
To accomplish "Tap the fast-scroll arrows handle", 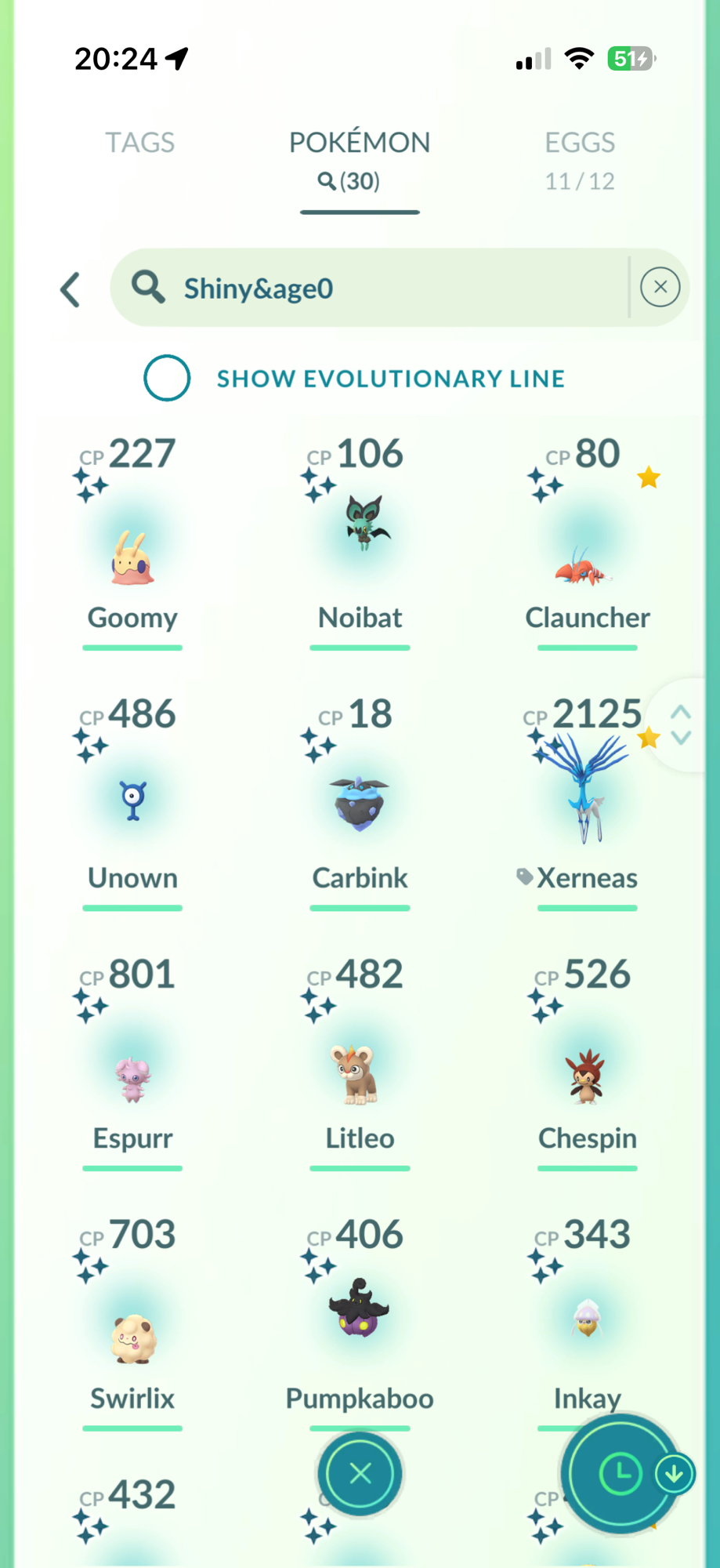I will [x=681, y=724].
